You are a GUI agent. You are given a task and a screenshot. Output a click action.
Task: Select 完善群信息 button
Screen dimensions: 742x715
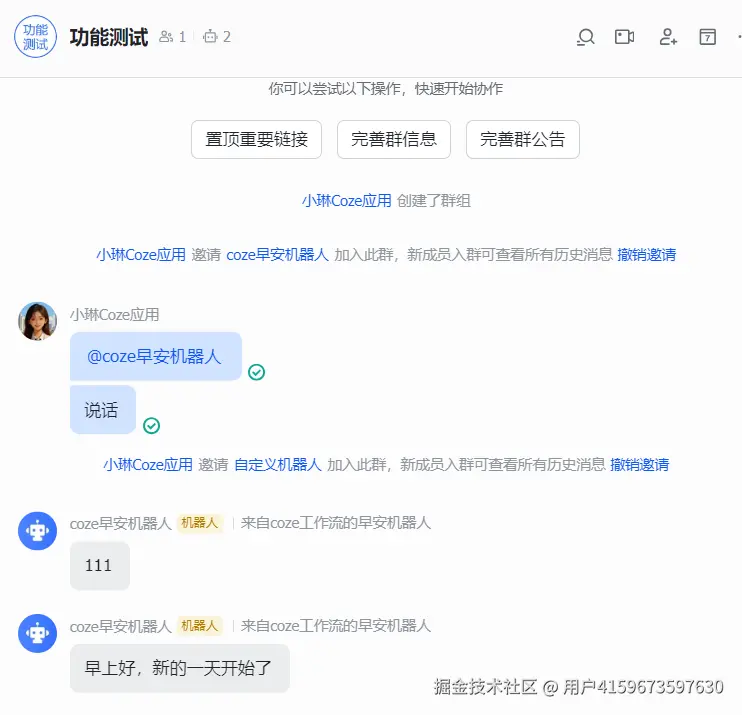pos(394,140)
